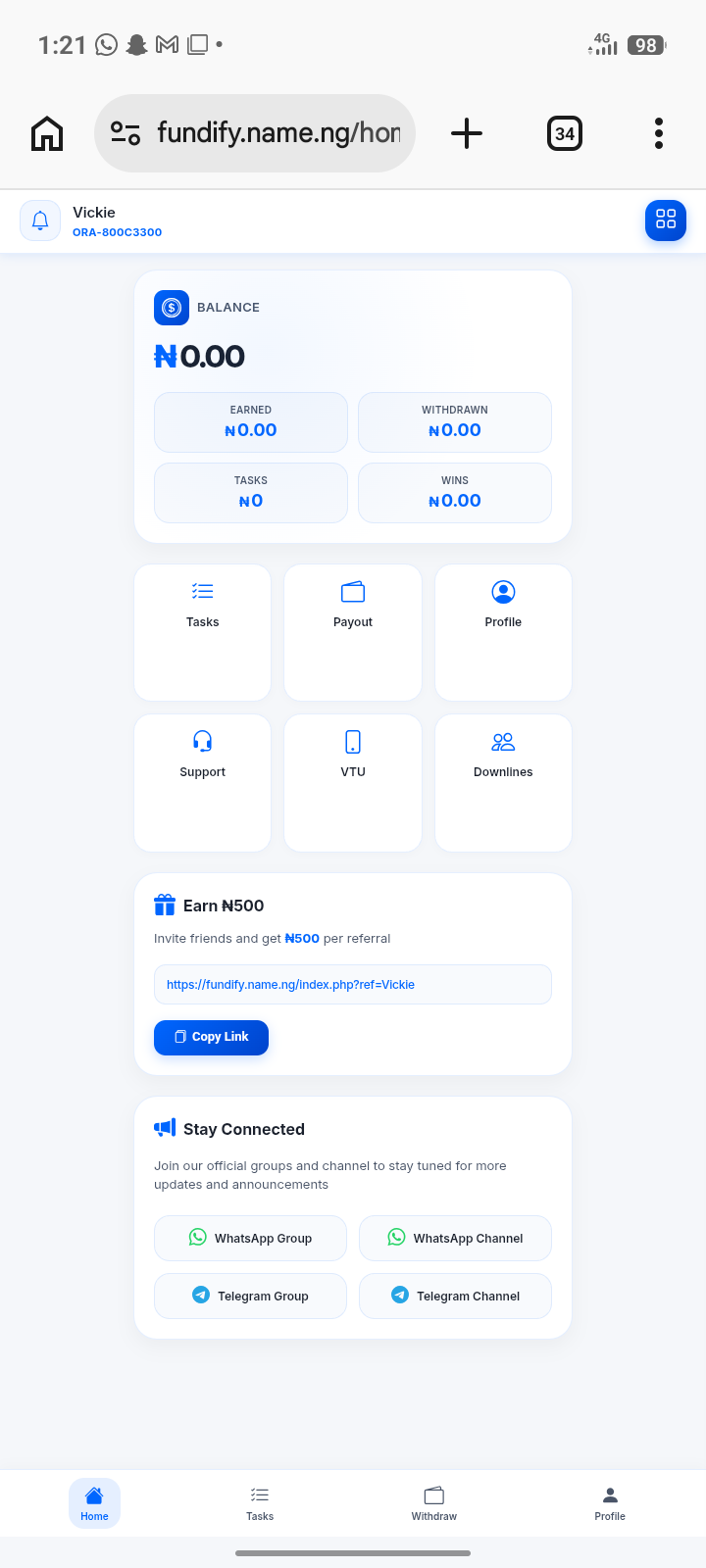Open a new browser tab
The image size is (706, 1568).
tap(467, 133)
